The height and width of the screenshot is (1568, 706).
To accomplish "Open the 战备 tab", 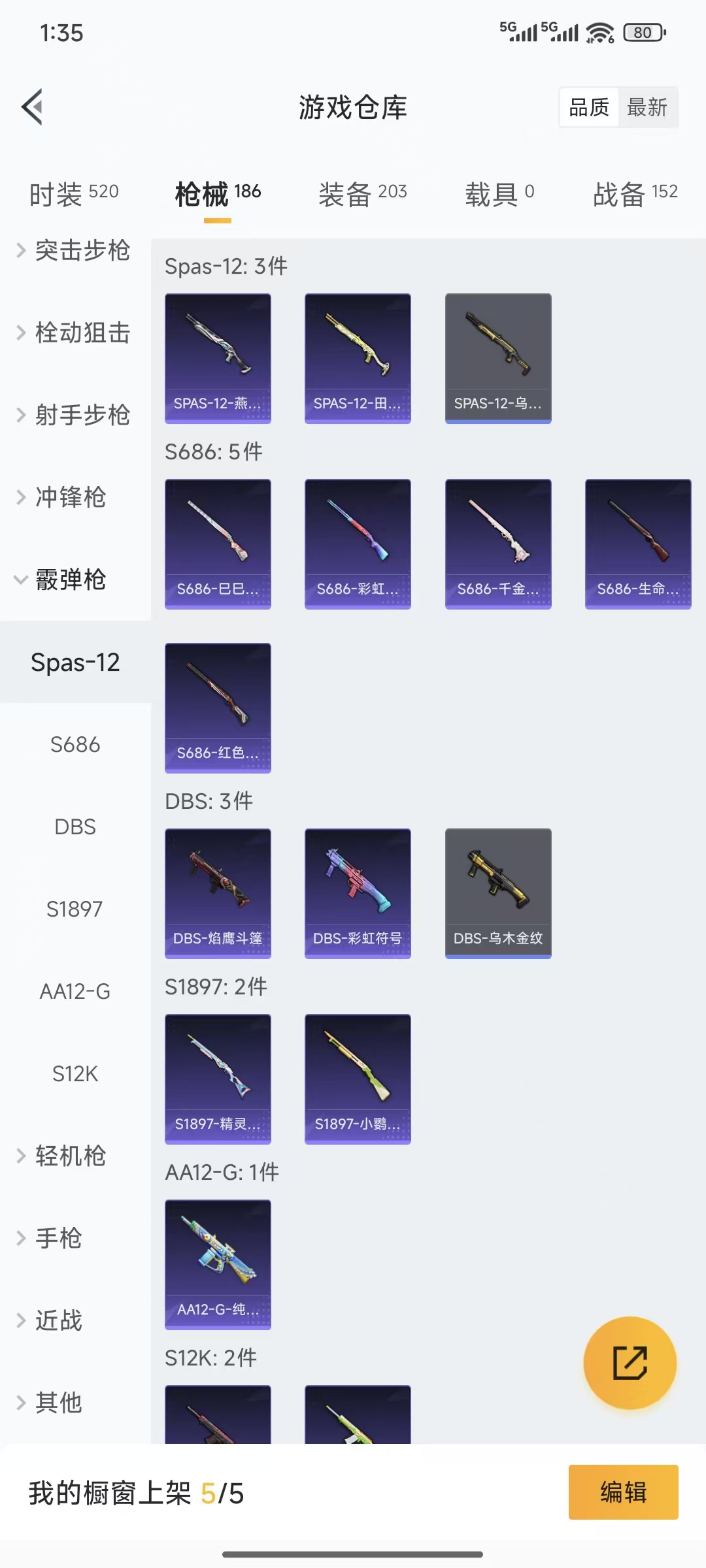I will tap(635, 193).
